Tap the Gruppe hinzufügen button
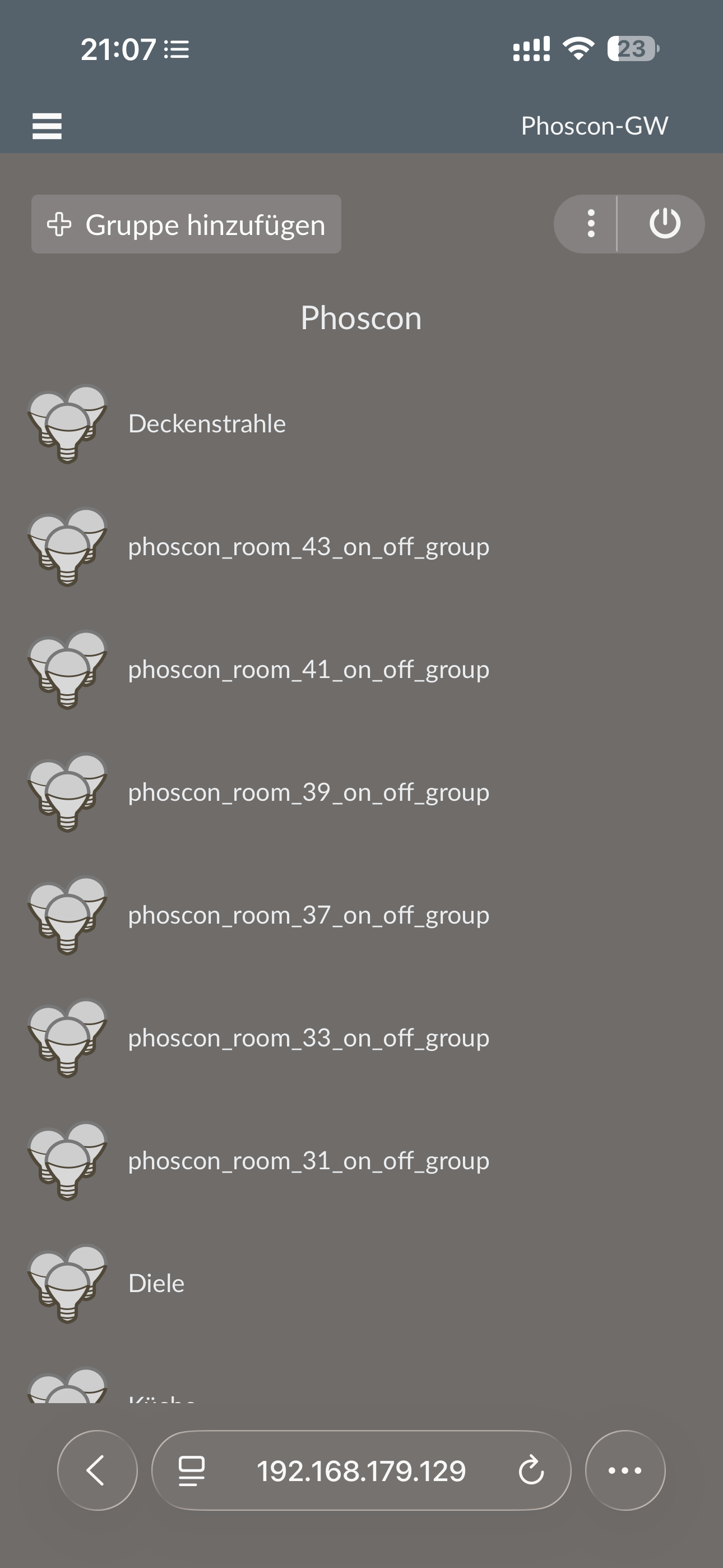The height and width of the screenshot is (1568, 723). (x=186, y=224)
